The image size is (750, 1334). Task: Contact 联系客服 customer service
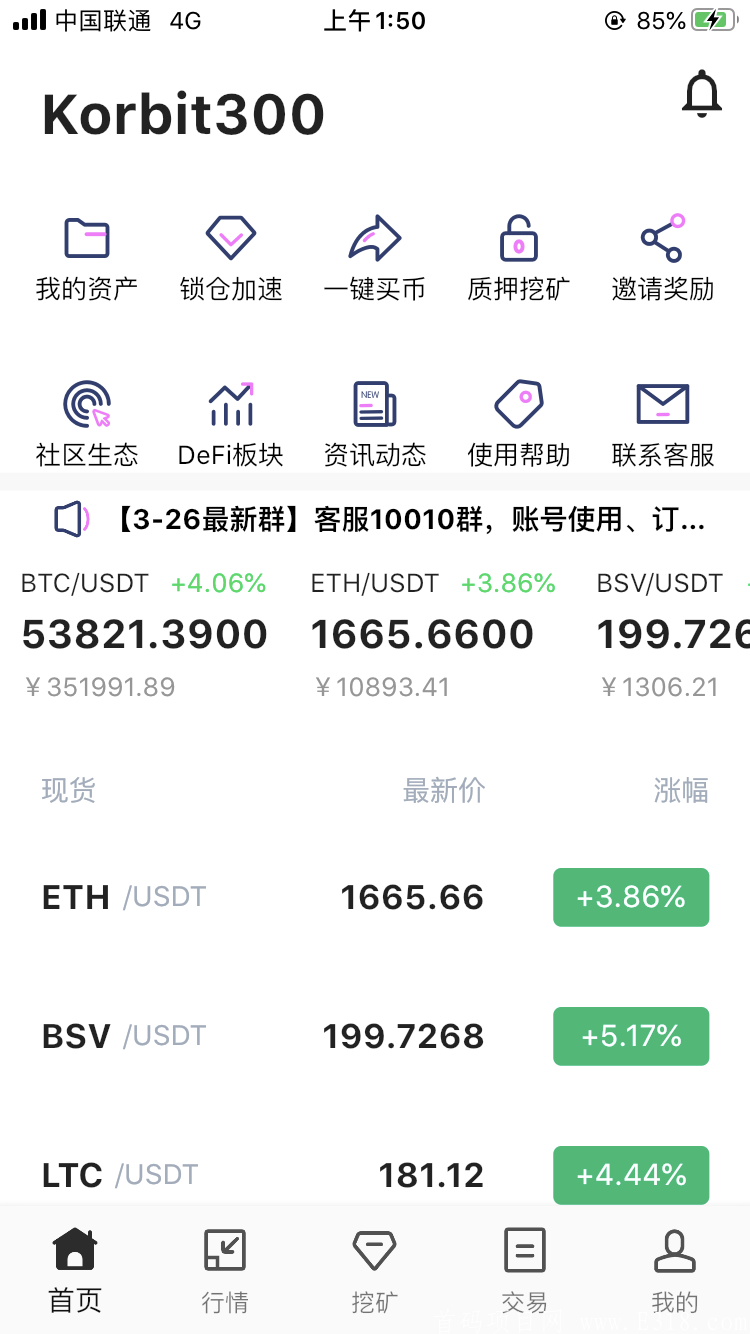tap(663, 424)
